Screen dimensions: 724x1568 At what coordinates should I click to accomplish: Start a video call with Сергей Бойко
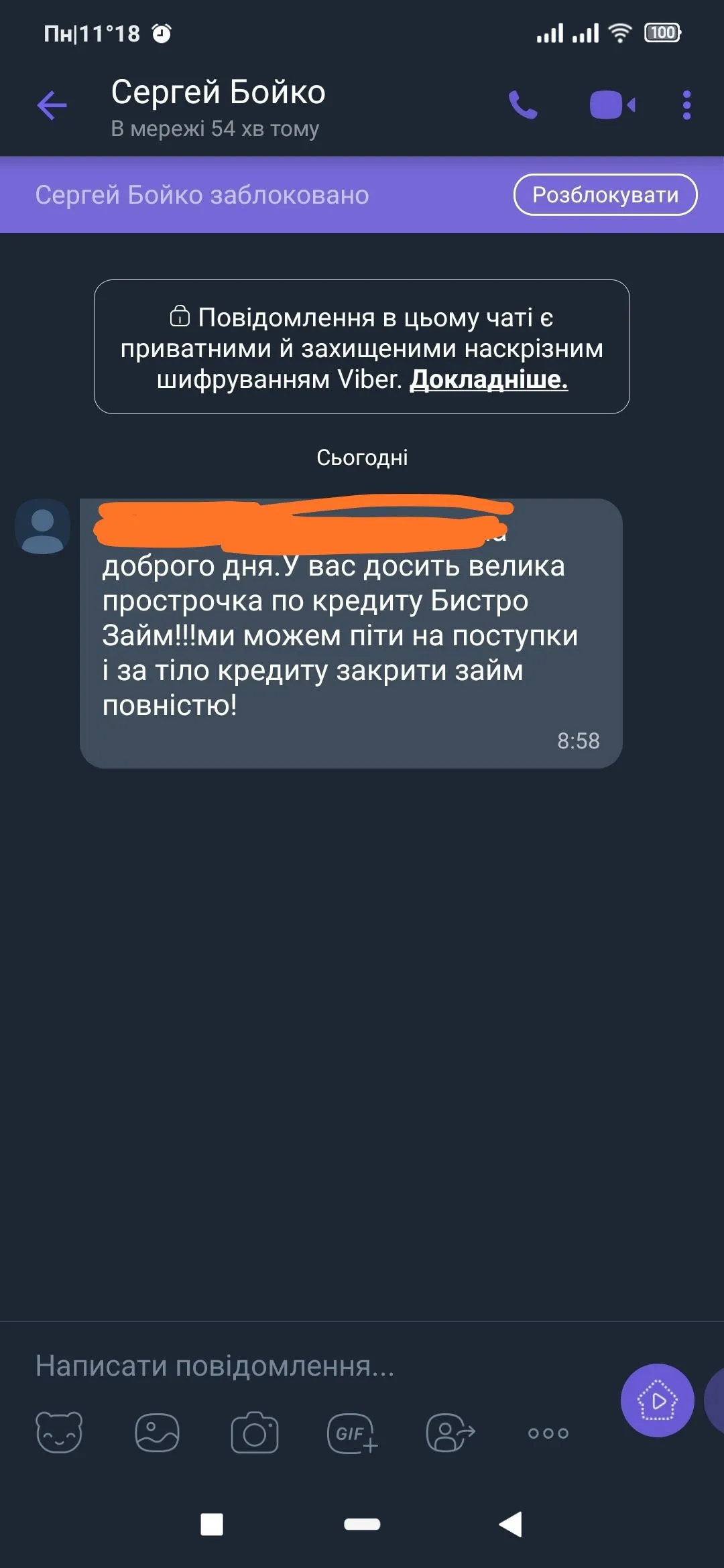click(x=611, y=105)
